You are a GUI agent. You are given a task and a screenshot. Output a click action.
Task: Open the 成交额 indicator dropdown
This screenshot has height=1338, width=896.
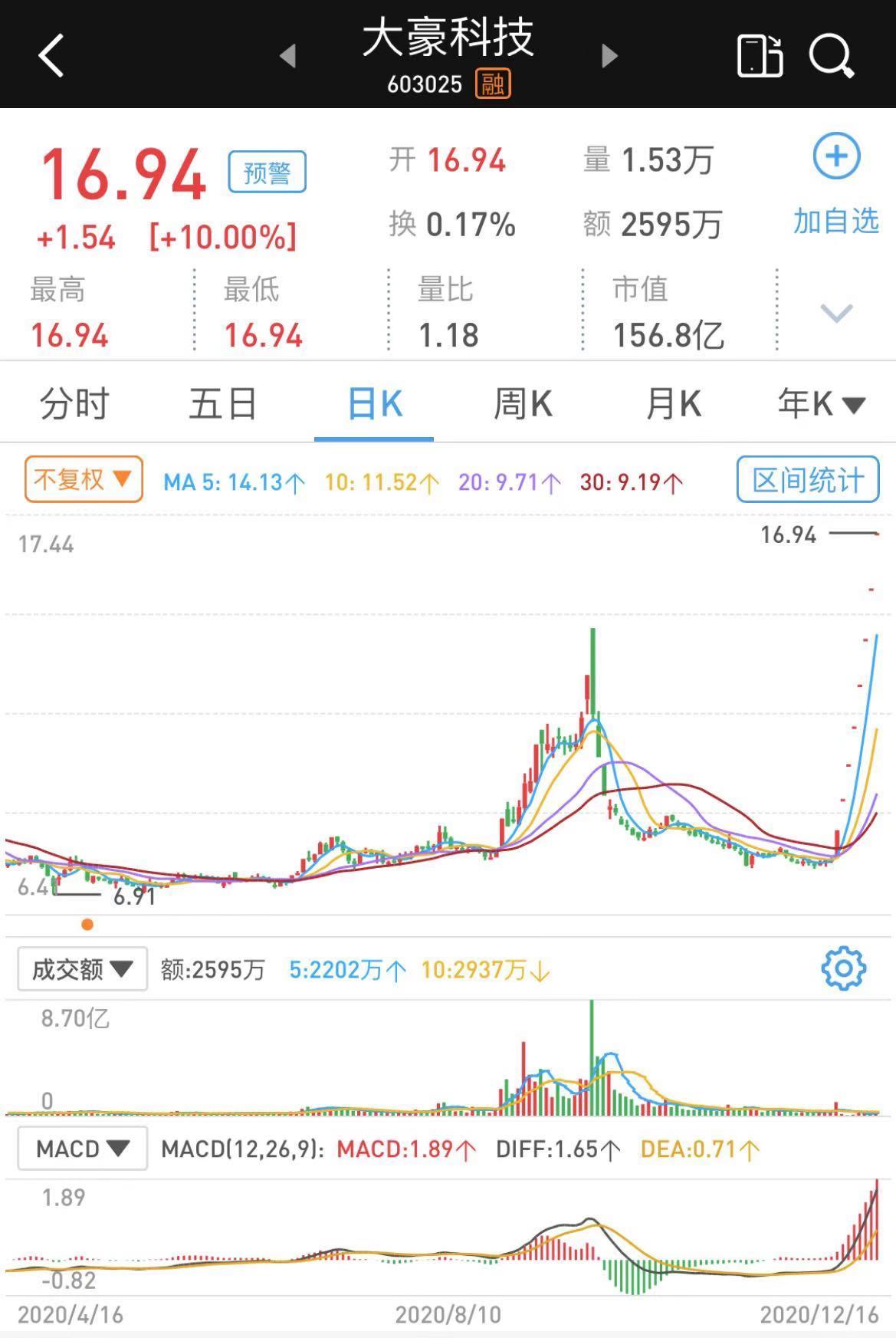pyautogui.click(x=82, y=969)
